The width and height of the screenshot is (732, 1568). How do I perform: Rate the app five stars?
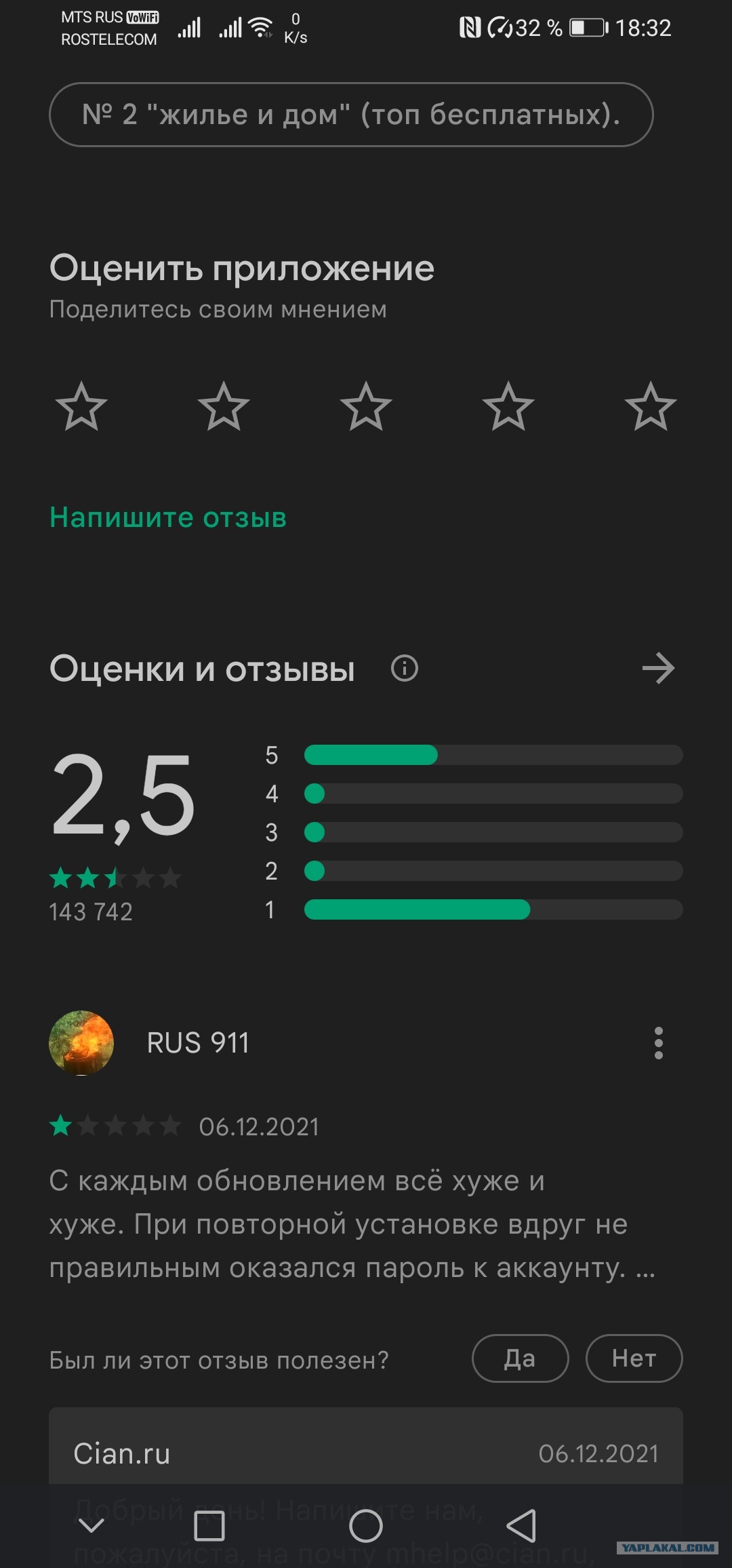(651, 407)
